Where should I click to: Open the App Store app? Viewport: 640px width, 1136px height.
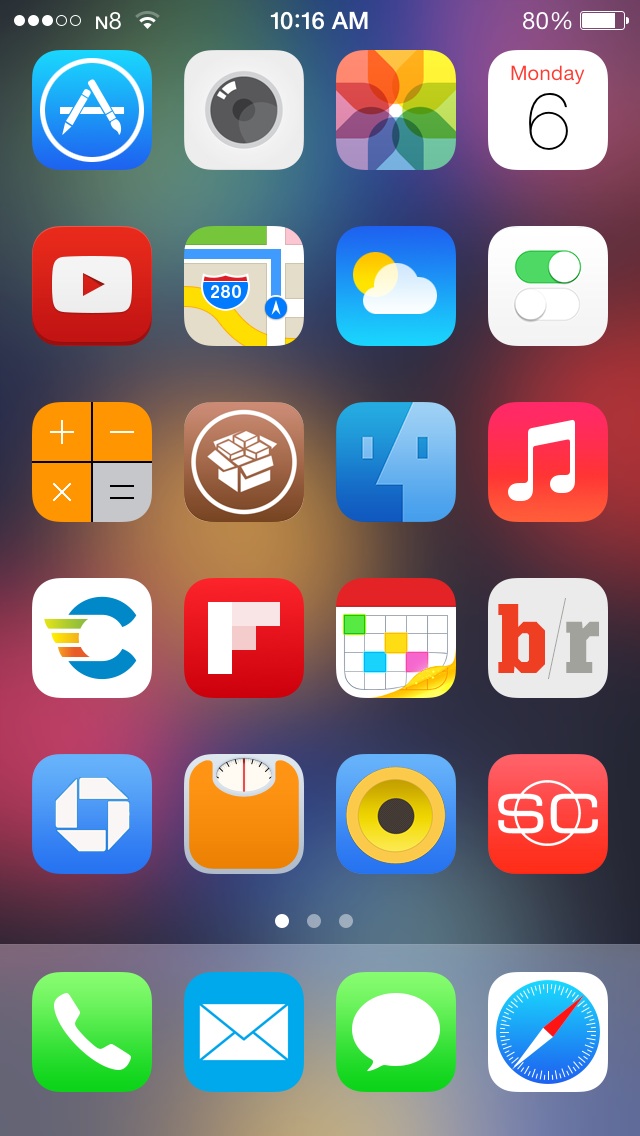point(92,110)
